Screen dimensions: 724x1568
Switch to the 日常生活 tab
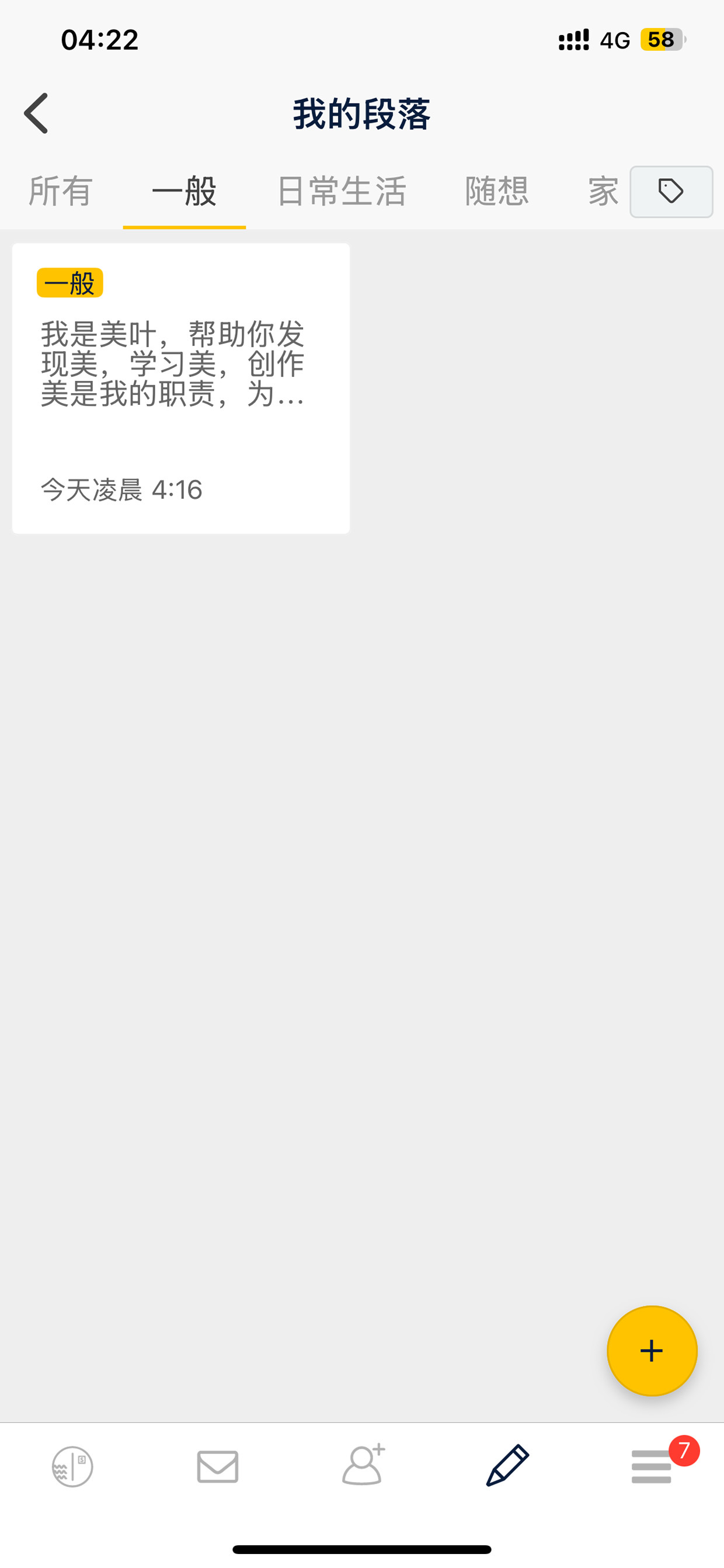pos(342,191)
